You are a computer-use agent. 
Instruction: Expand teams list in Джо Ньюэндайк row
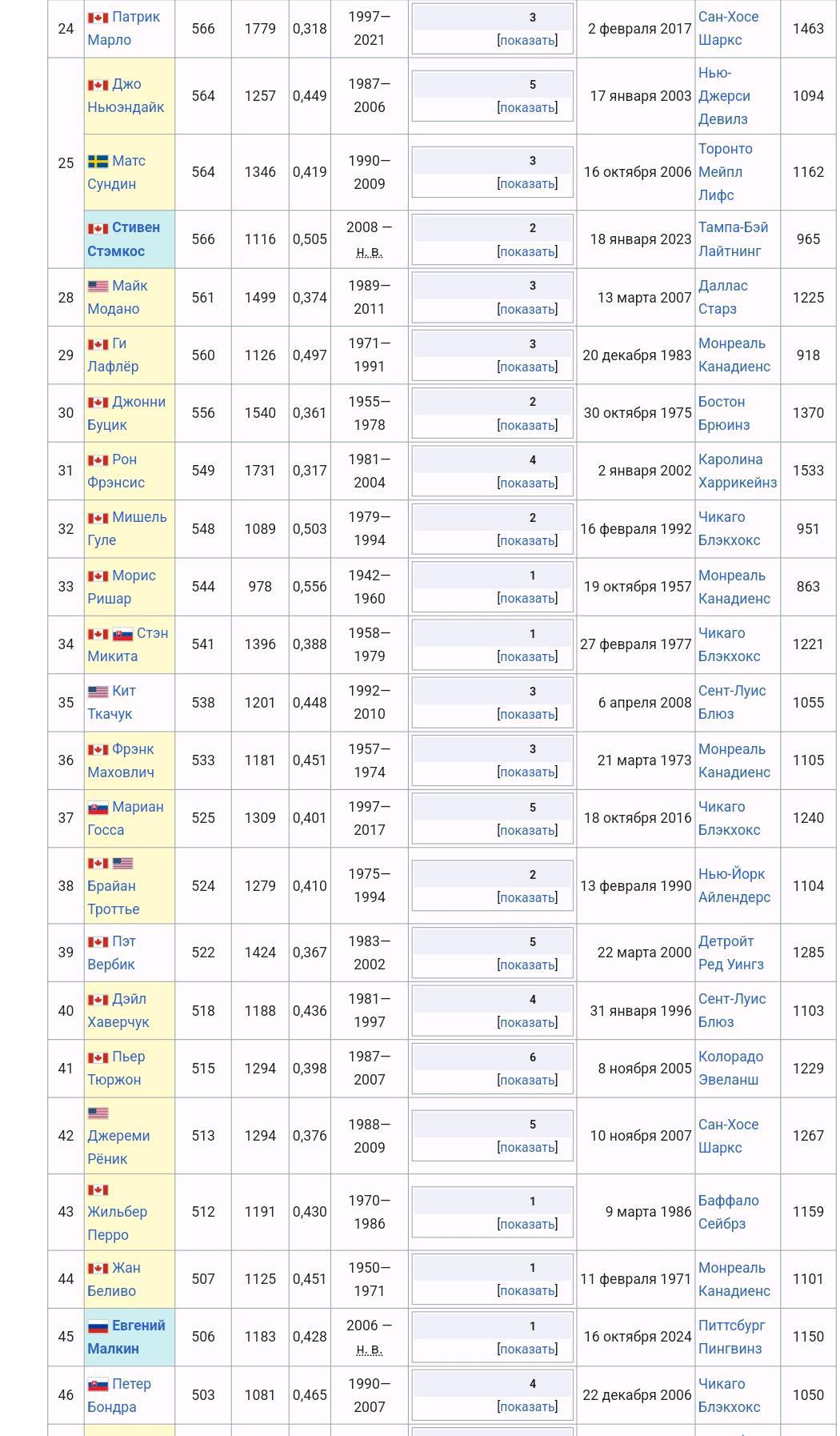[x=526, y=107]
